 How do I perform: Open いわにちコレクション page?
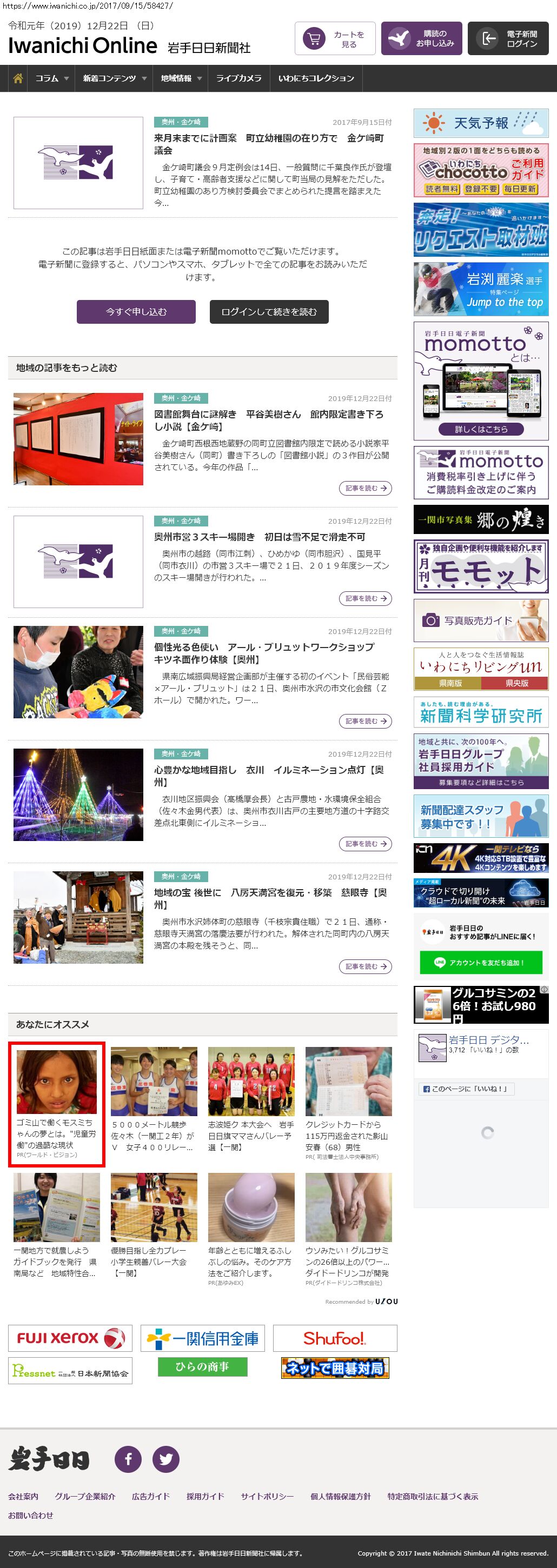point(316,78)
